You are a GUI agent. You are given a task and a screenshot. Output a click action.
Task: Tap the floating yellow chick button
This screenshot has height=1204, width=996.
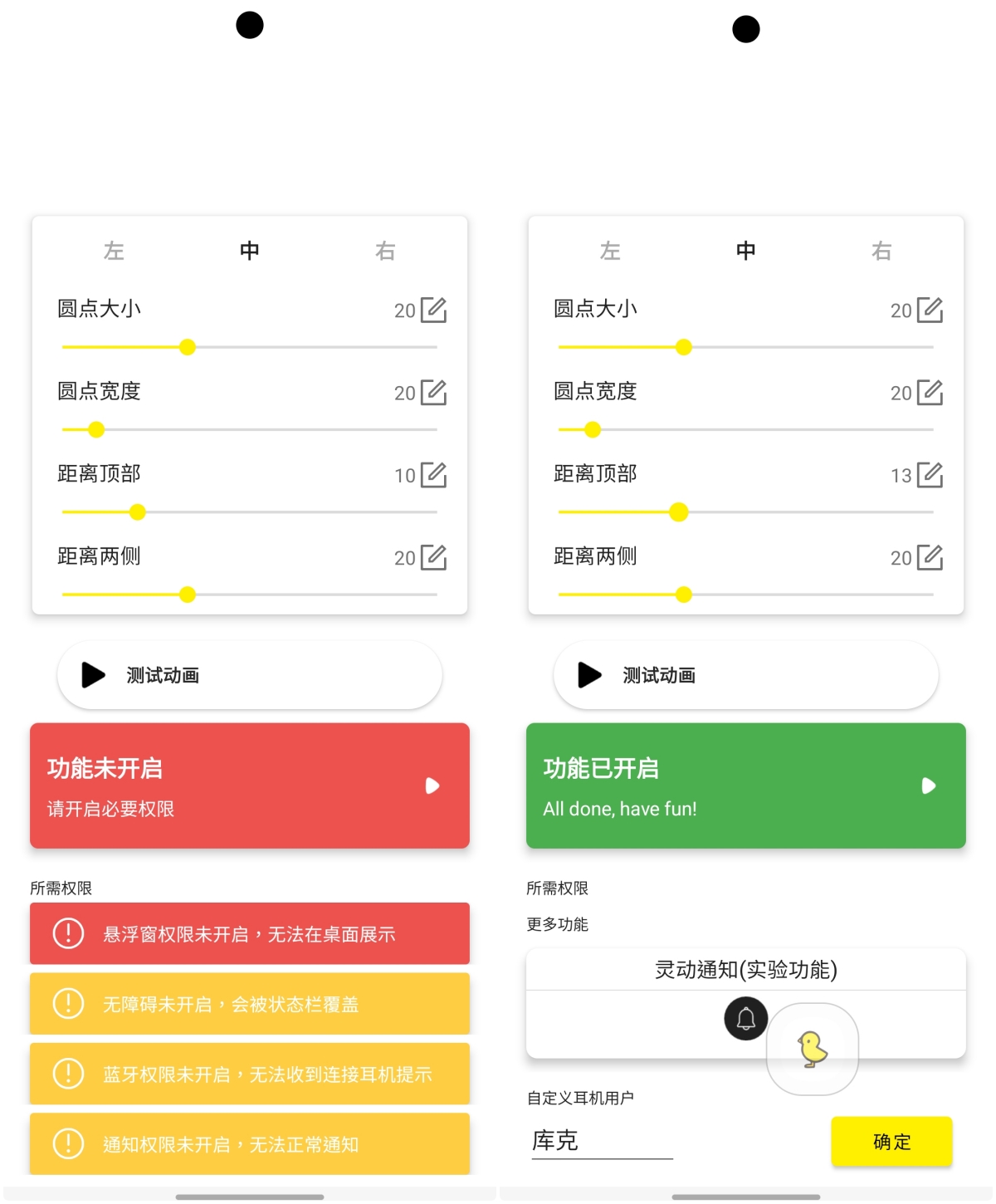point(813,1049)
